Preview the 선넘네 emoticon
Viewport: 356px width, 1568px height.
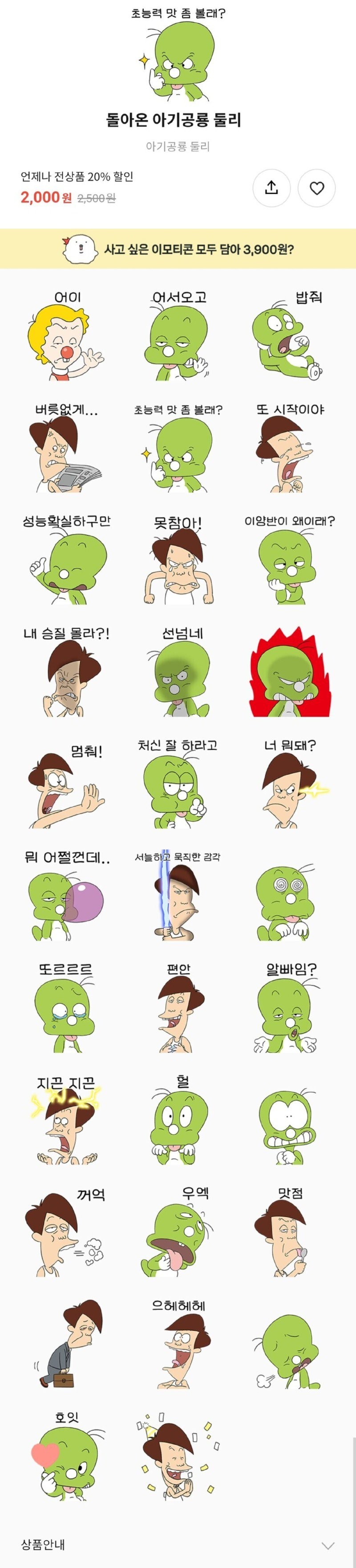[178, 673]
